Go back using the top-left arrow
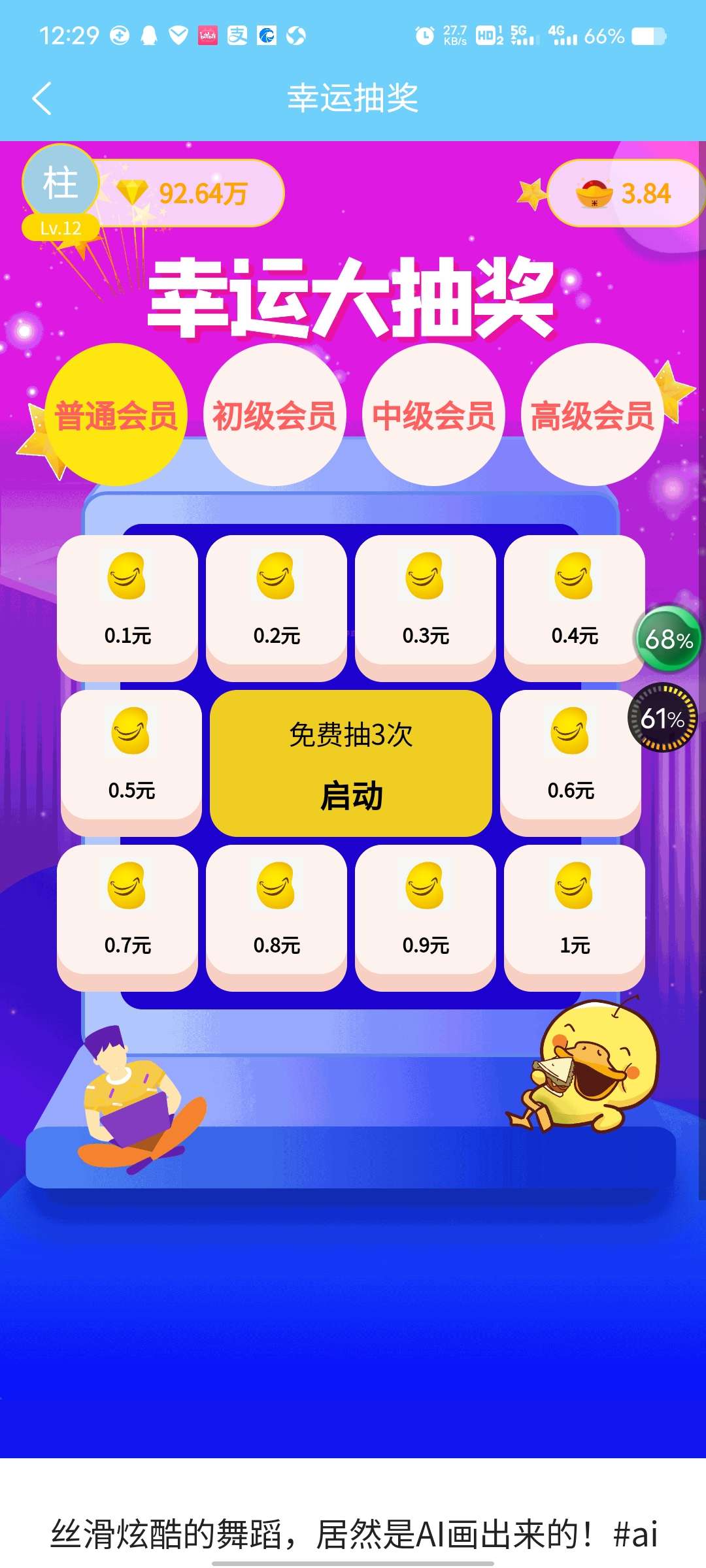The image size is (706, 1568). pos(42,99)
